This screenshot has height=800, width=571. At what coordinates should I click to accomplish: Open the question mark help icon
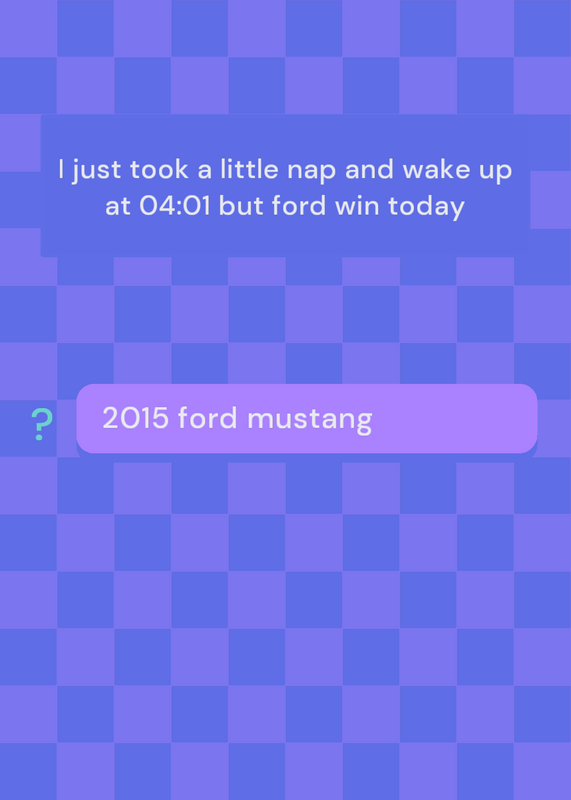(x=41, y=424)
